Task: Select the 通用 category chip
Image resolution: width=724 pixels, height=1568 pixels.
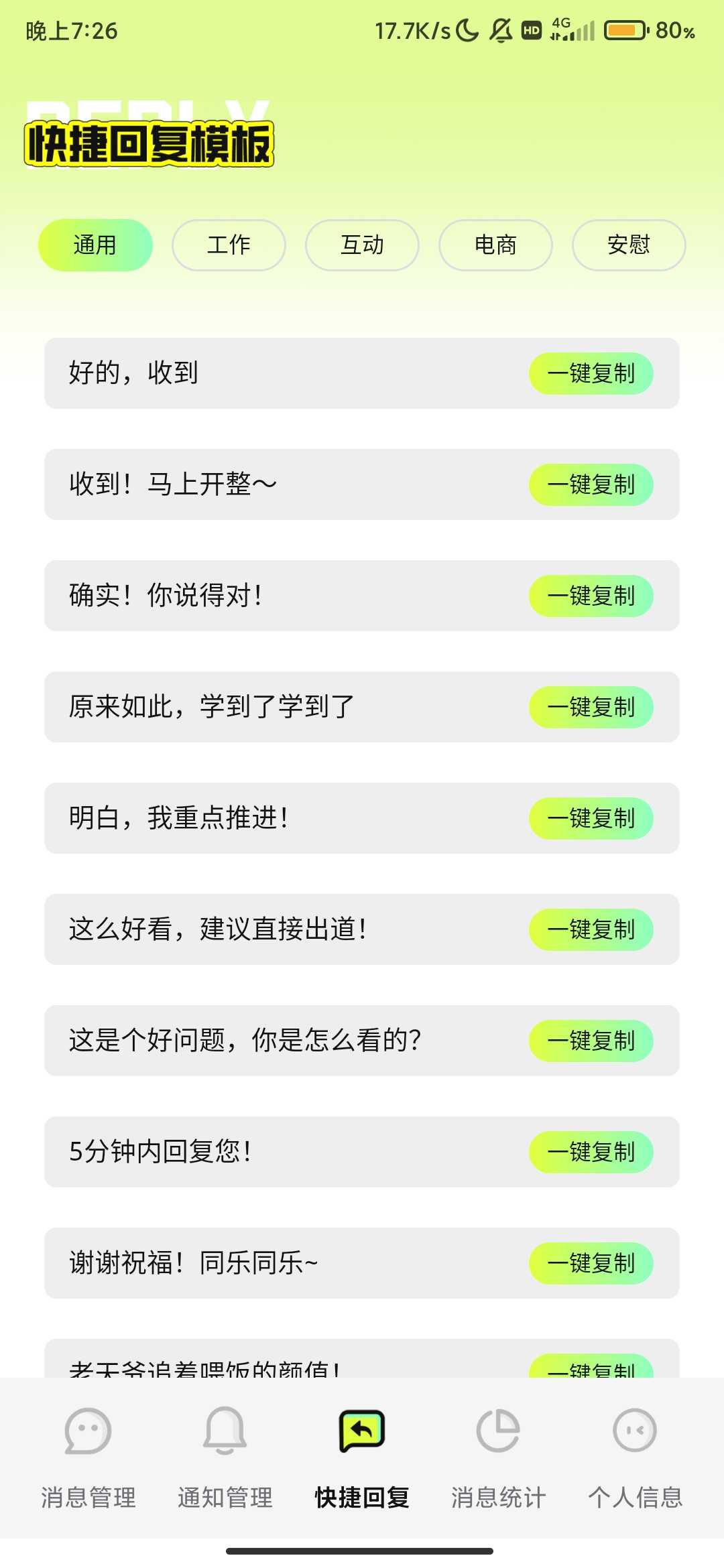Action: [95, 245]
